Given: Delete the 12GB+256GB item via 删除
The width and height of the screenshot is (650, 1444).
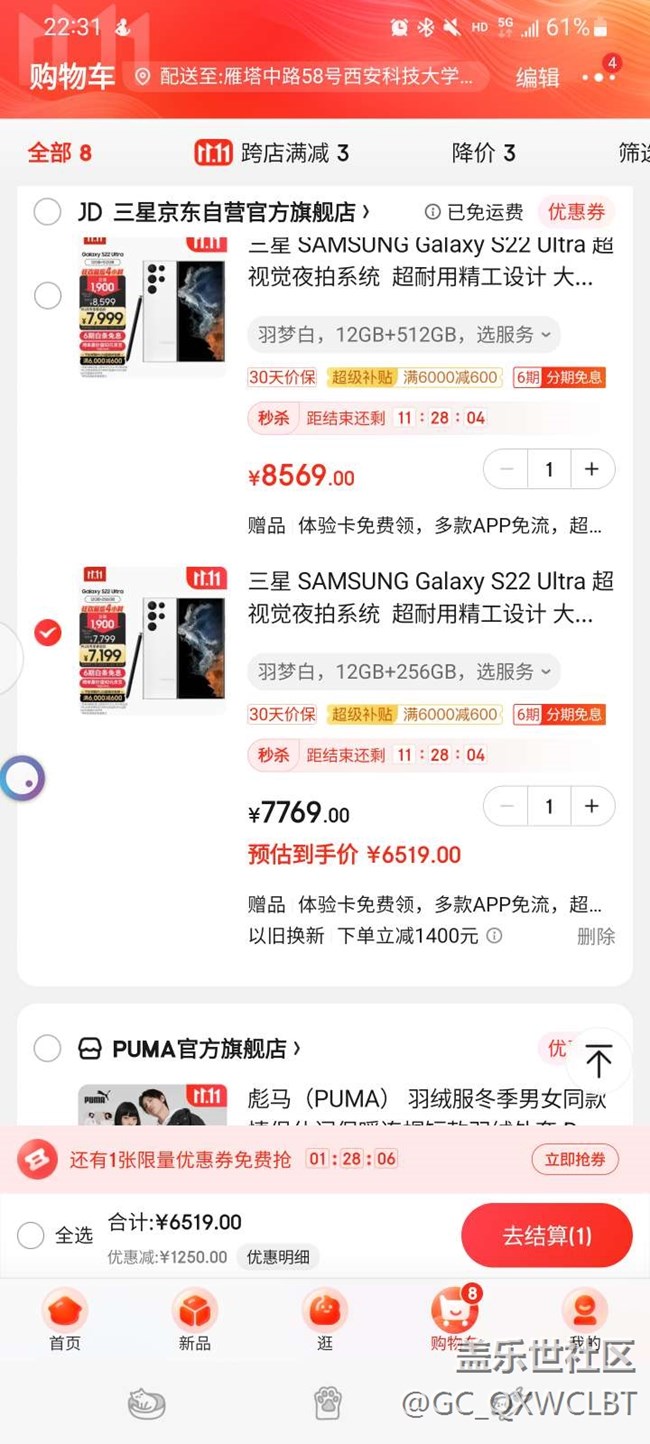Looking at the screenshot, I should point(596,936).
